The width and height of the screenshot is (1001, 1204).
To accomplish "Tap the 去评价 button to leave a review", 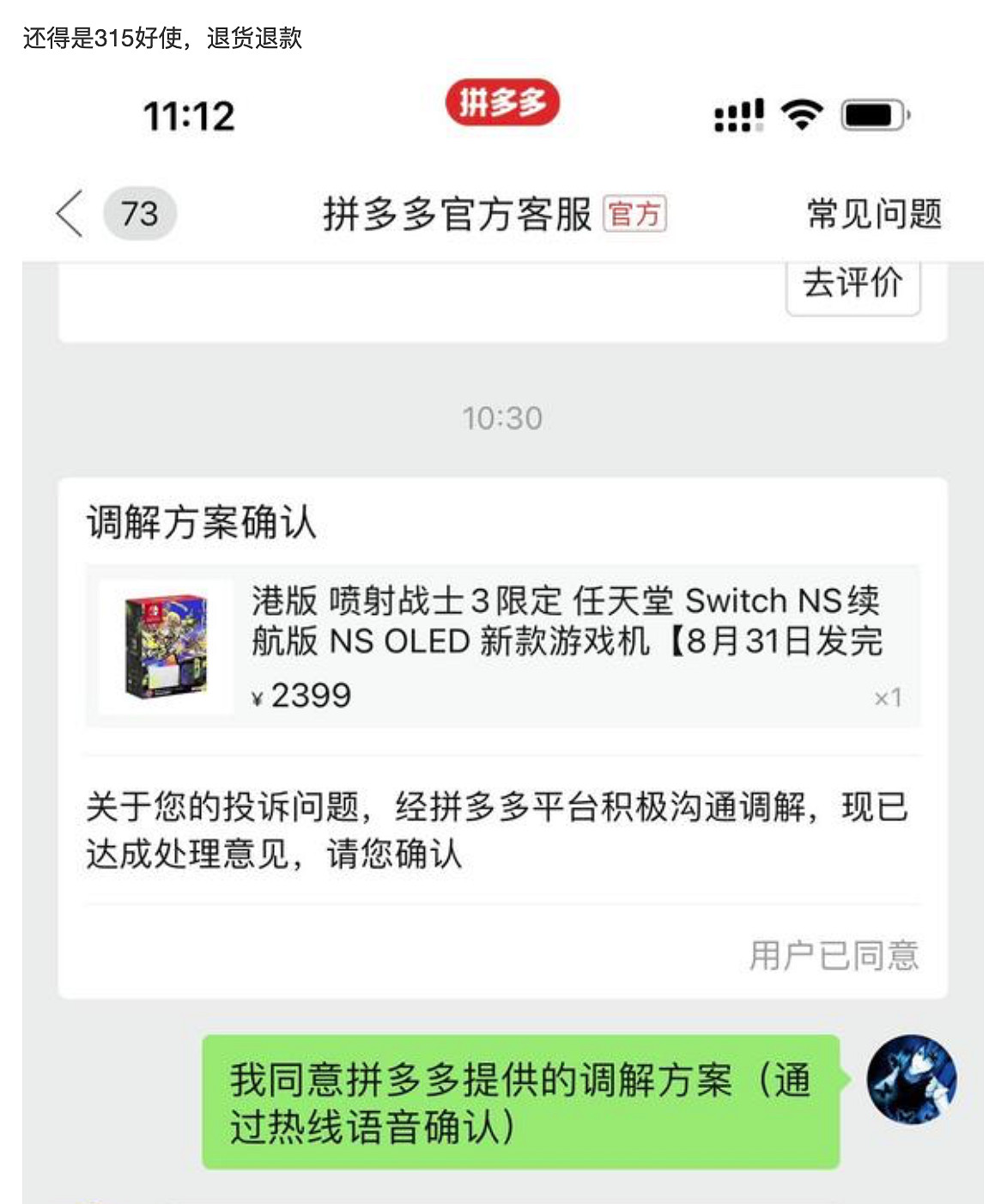I will (x=852, y=286).
